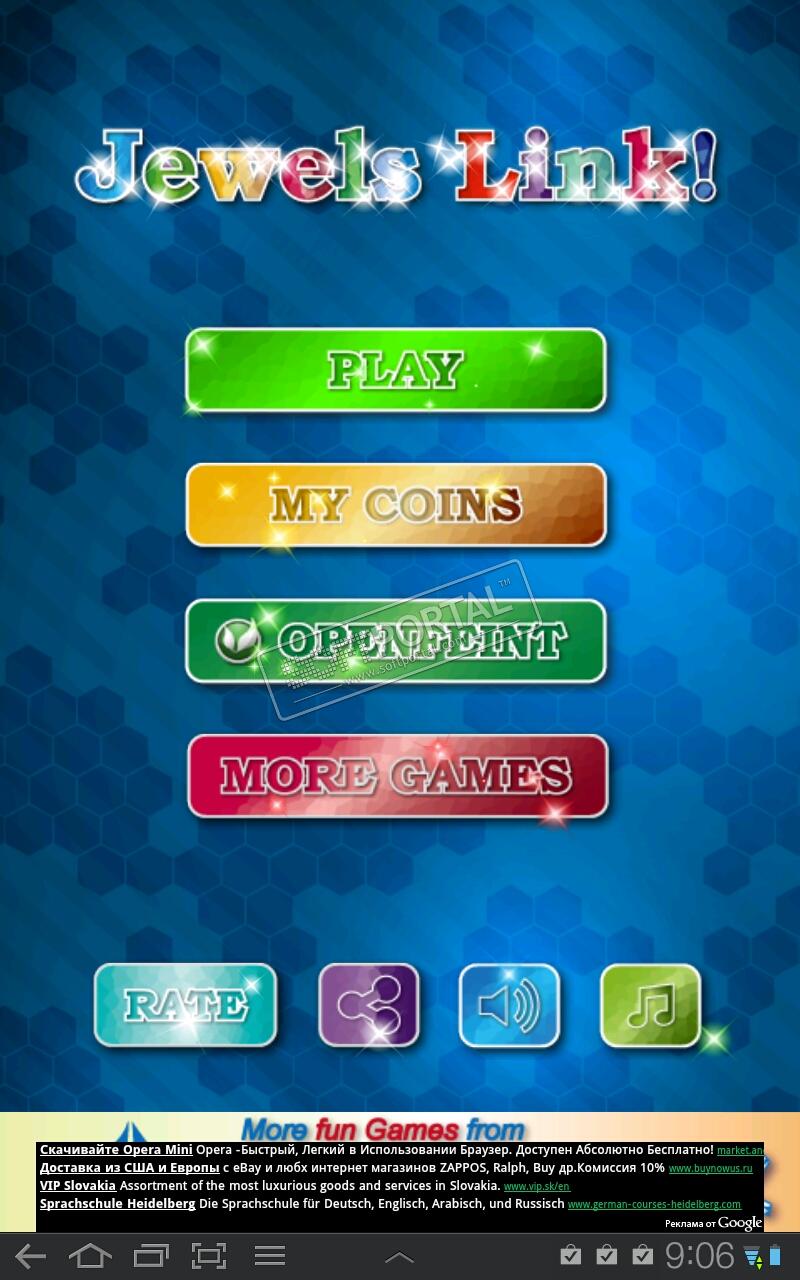Open the Sprachschule Heidelberg ad link
Image resolution: width=800 pixels, height=1280 pixels.
pos(117,1203)
